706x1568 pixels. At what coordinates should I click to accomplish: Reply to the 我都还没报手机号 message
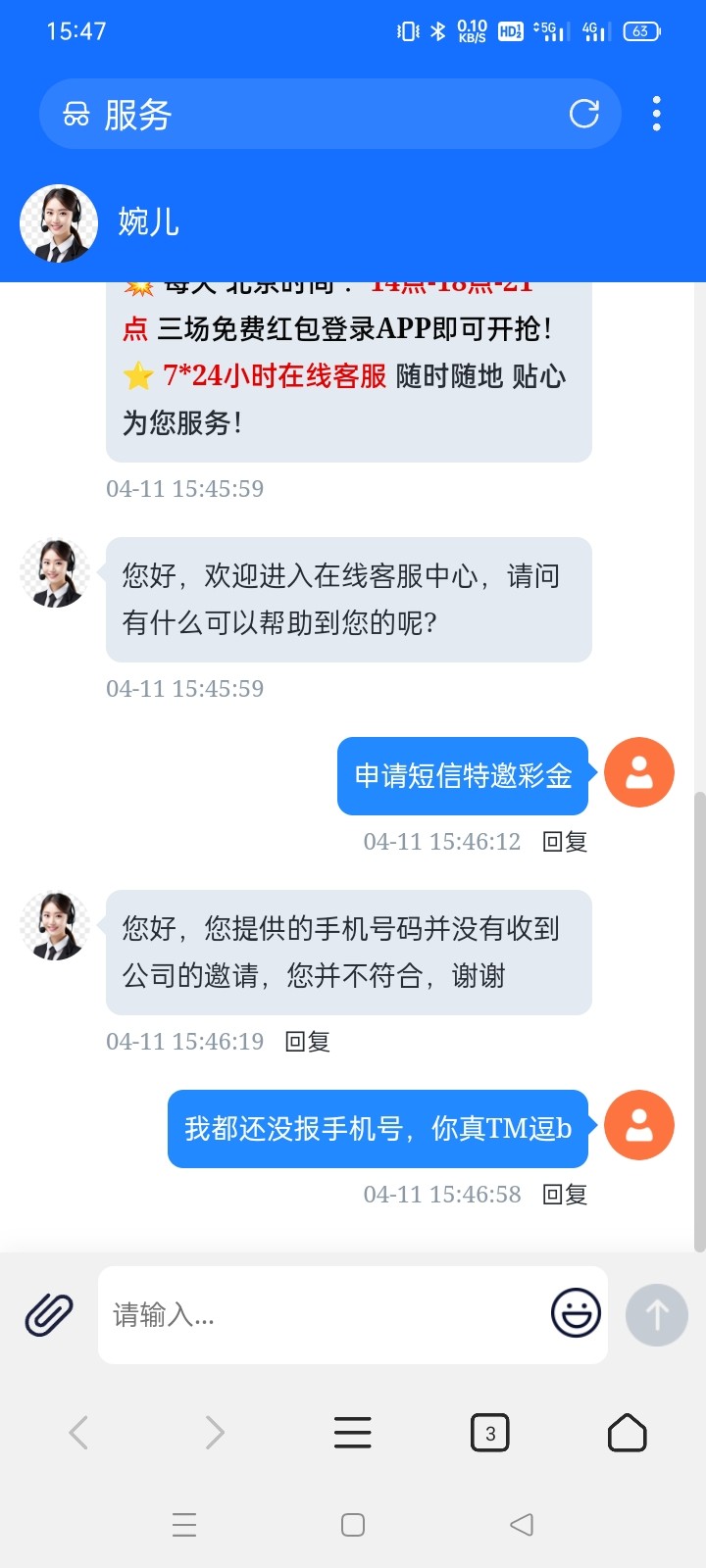click(x=565, y=1195)
